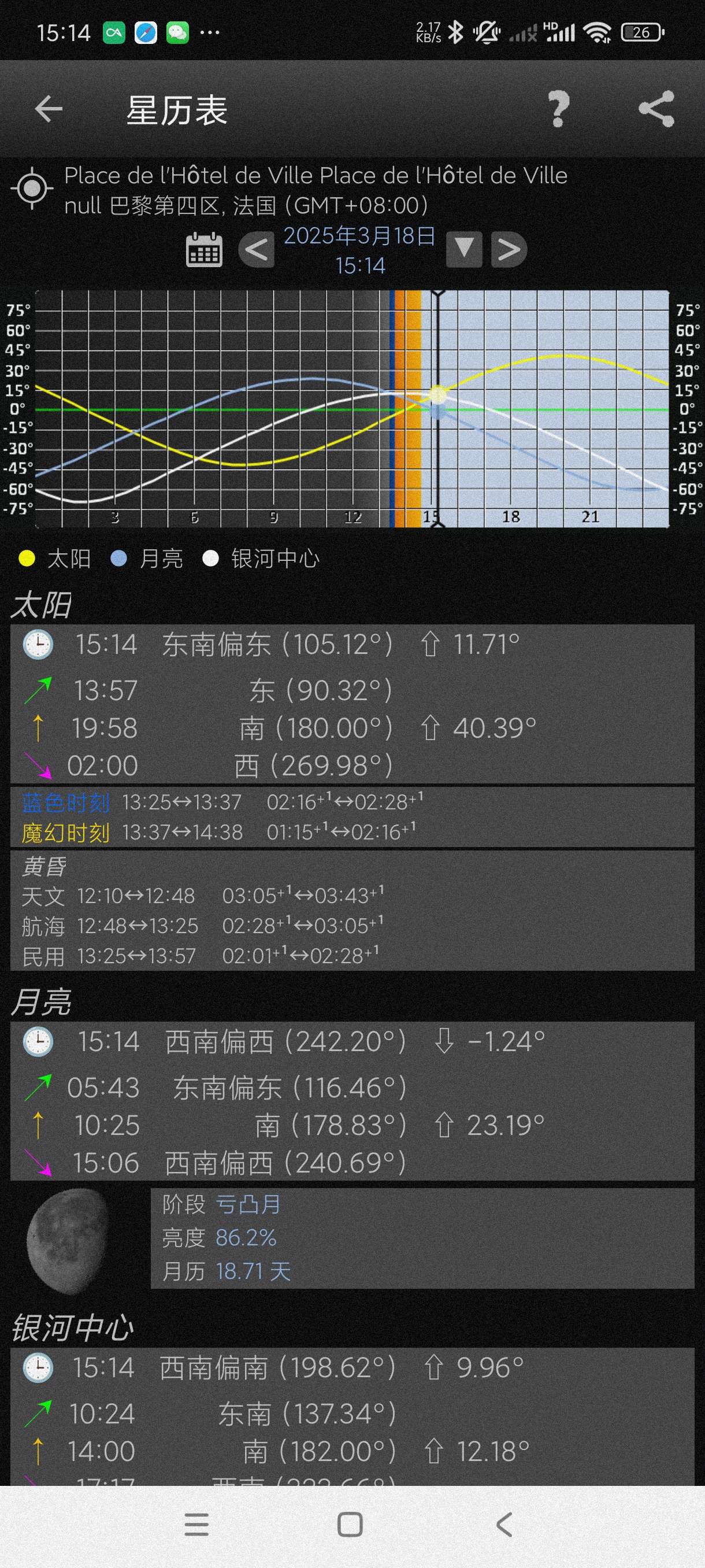Go to the previous day
Screen dimensions: 705x1568
(256, 250)
